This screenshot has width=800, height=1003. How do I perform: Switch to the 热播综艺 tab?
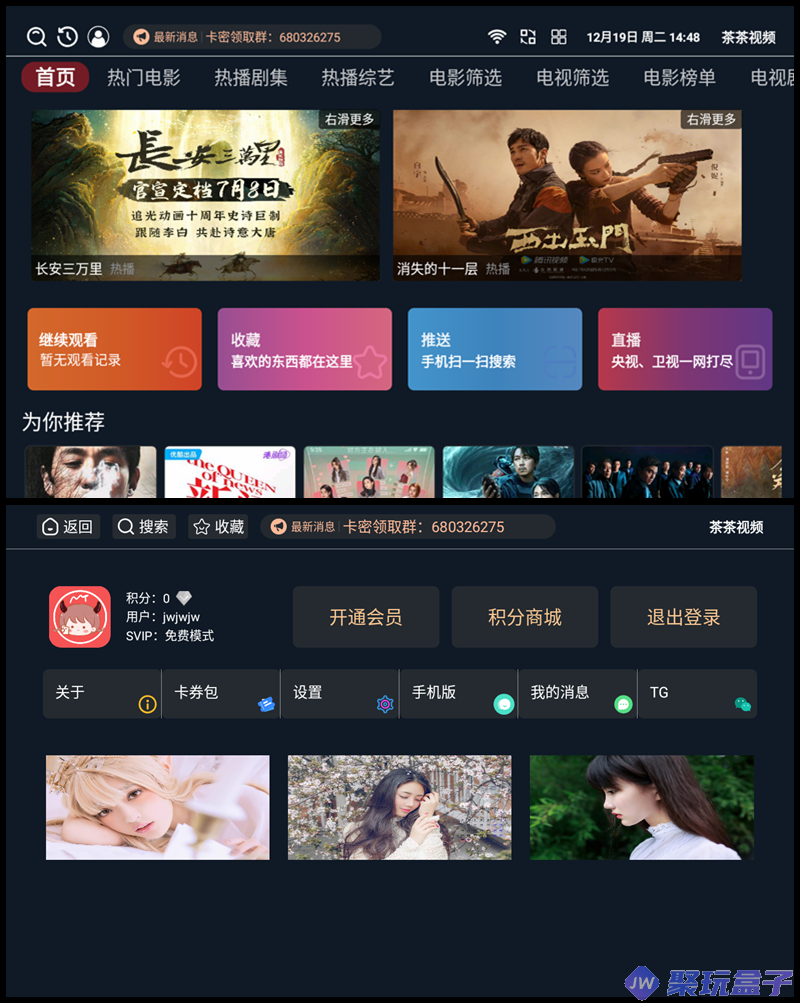[x=358, y=77]
